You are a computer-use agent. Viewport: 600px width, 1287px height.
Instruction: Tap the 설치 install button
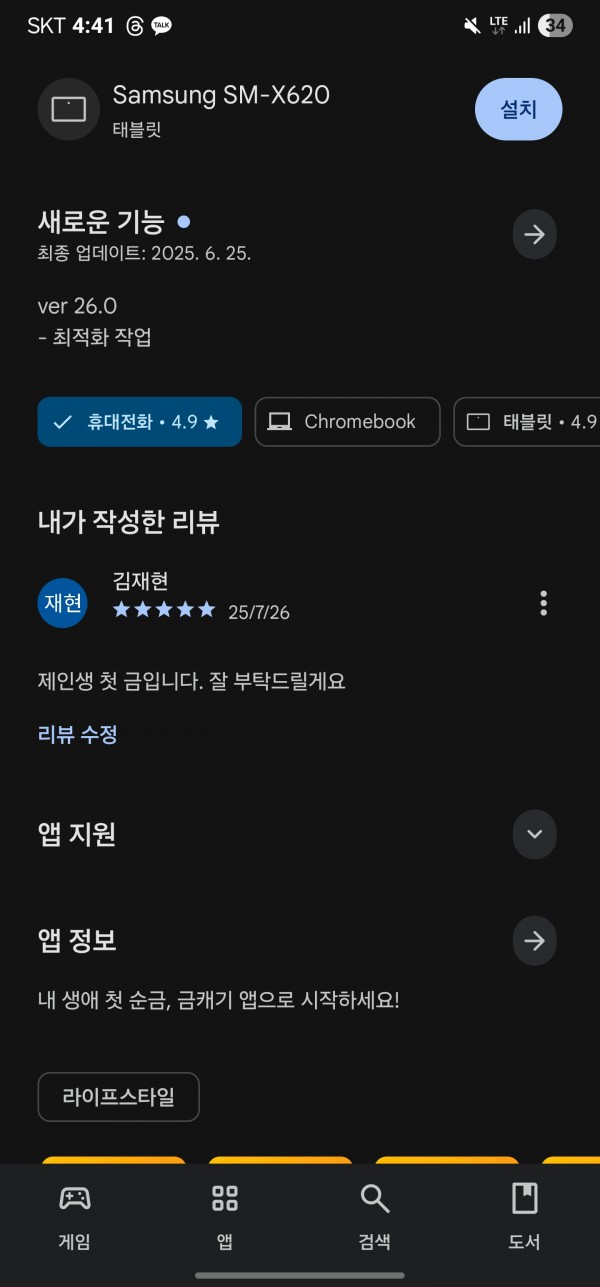pyautogui.click(x=518, y=109)
